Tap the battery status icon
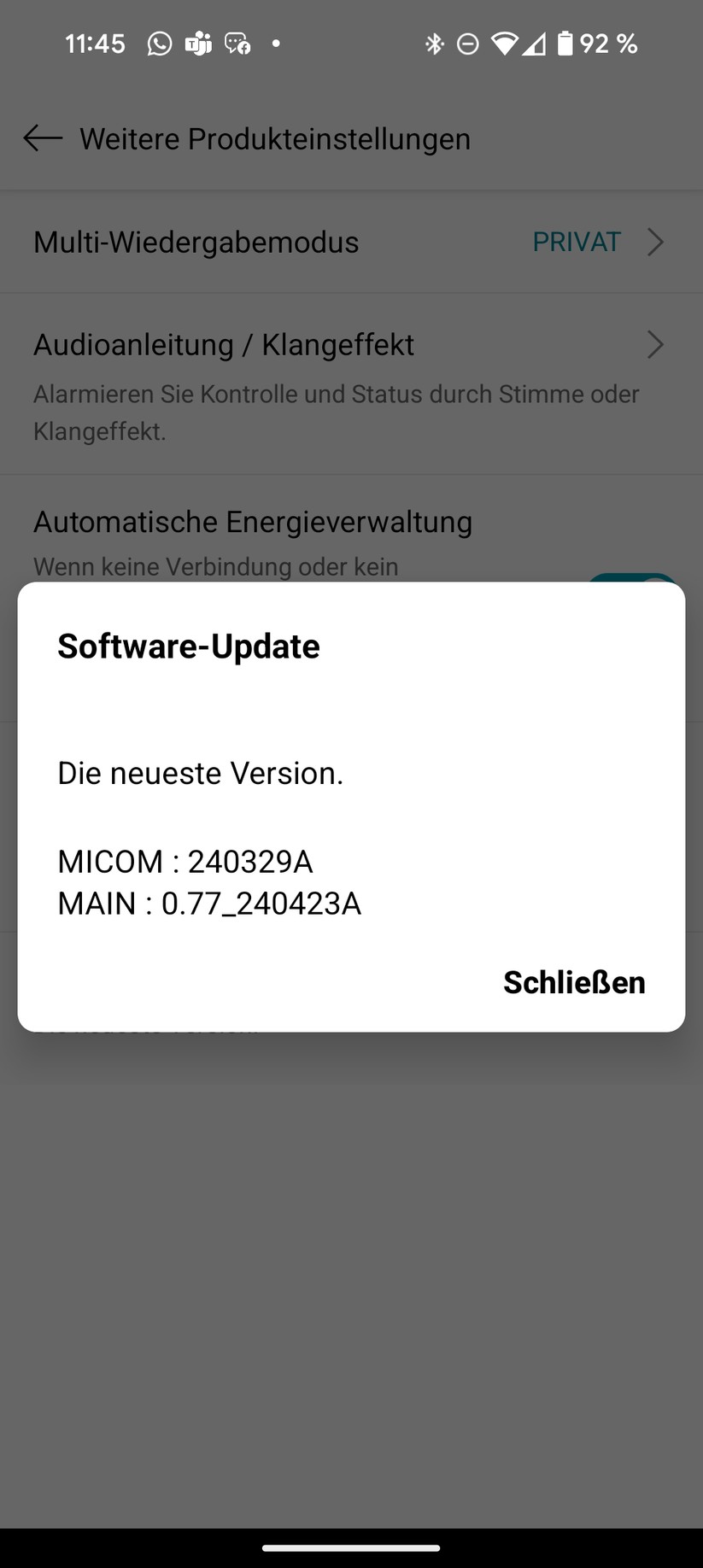 564,43
